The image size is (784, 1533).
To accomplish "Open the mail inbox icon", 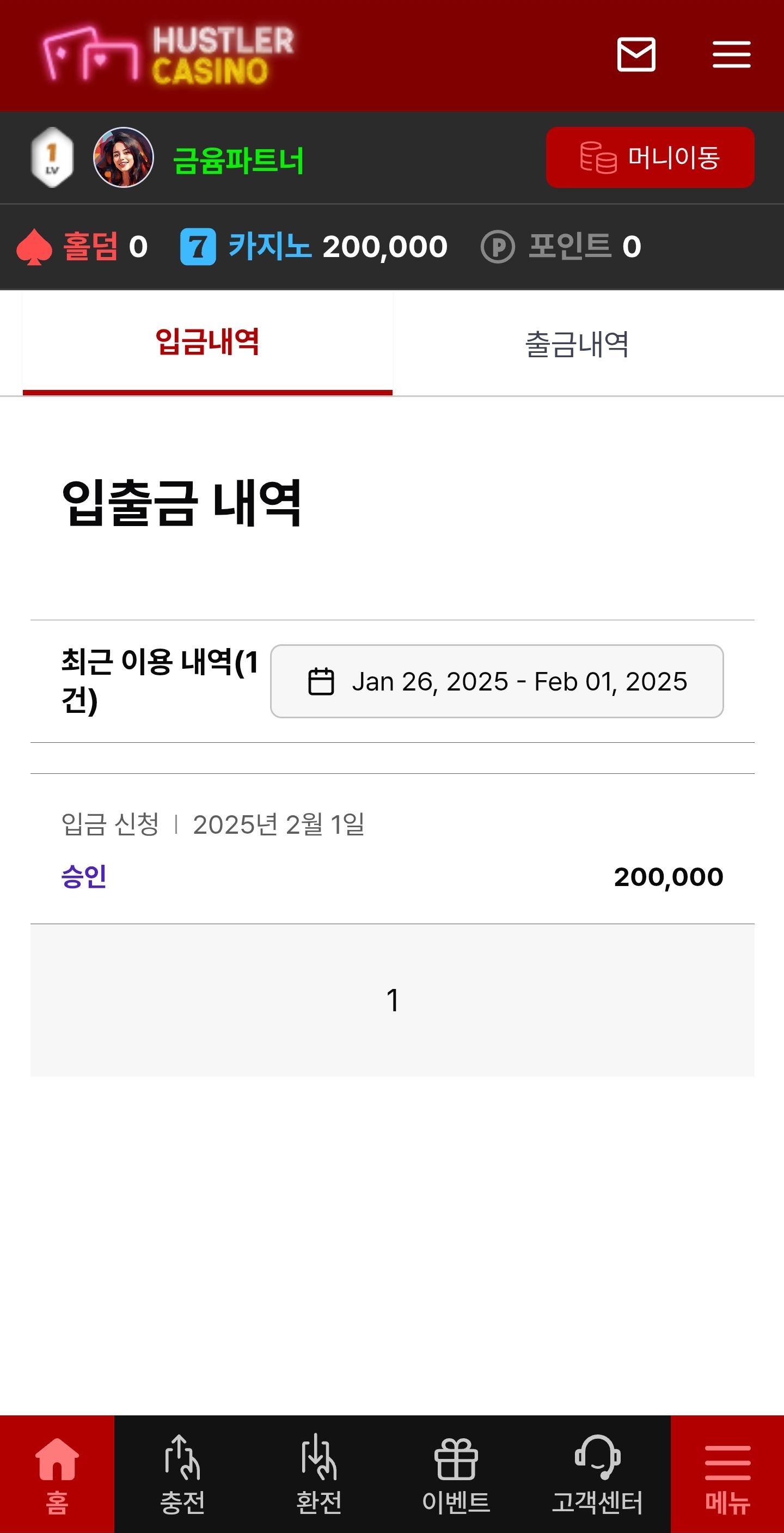I will (636, 54).
